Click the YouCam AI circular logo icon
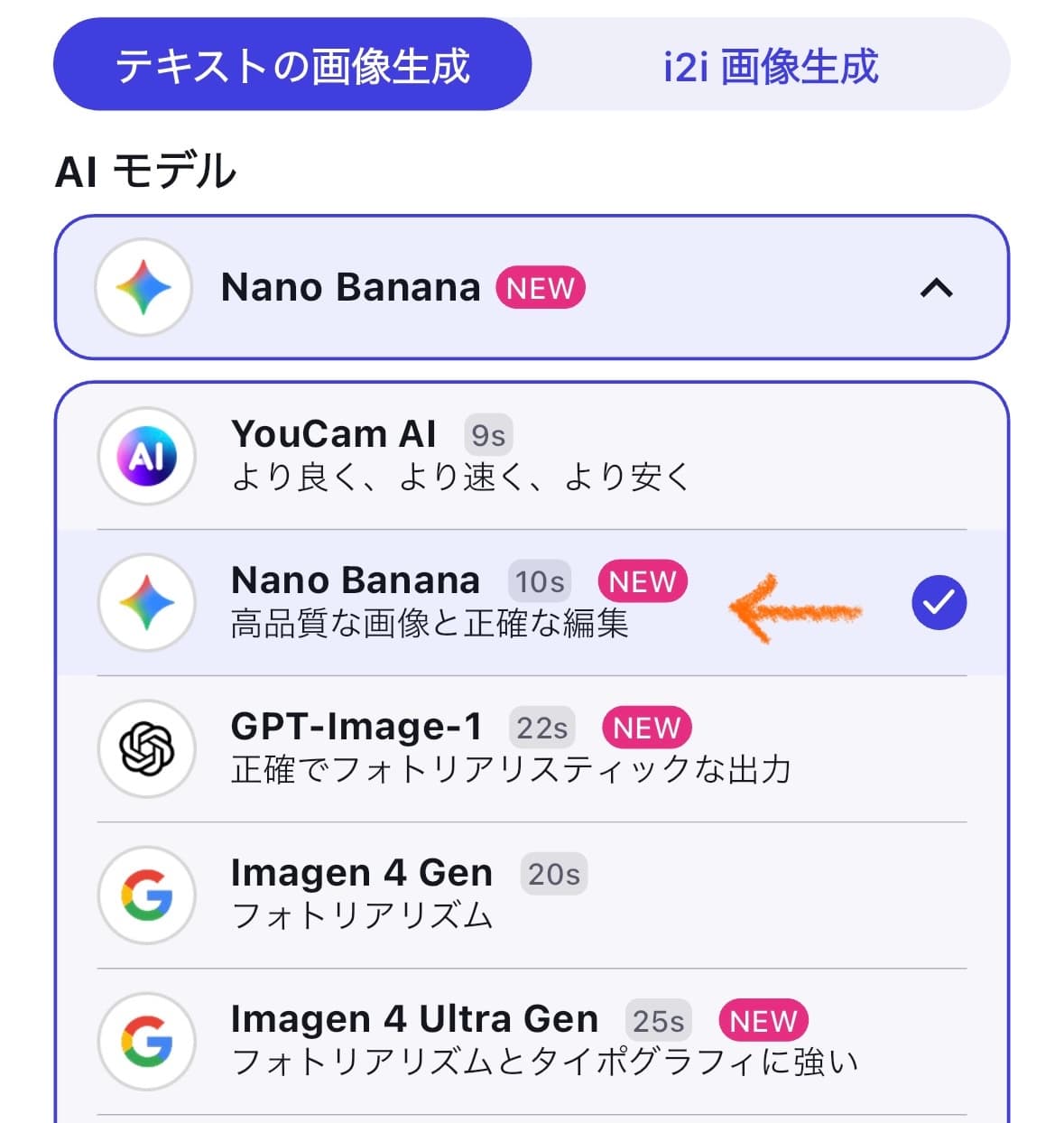 (x=146, y=456)
